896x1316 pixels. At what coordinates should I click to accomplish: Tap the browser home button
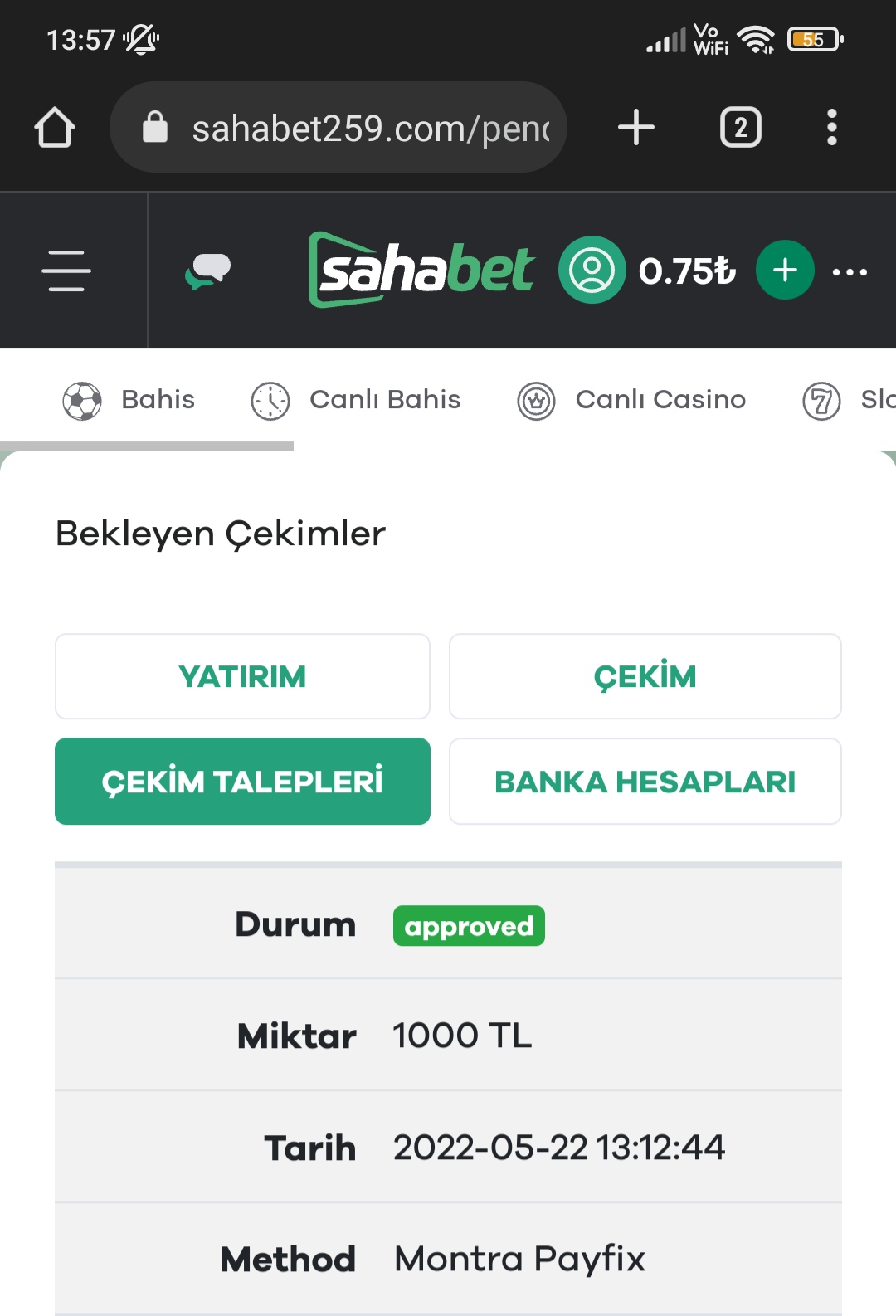click(55, 128)
